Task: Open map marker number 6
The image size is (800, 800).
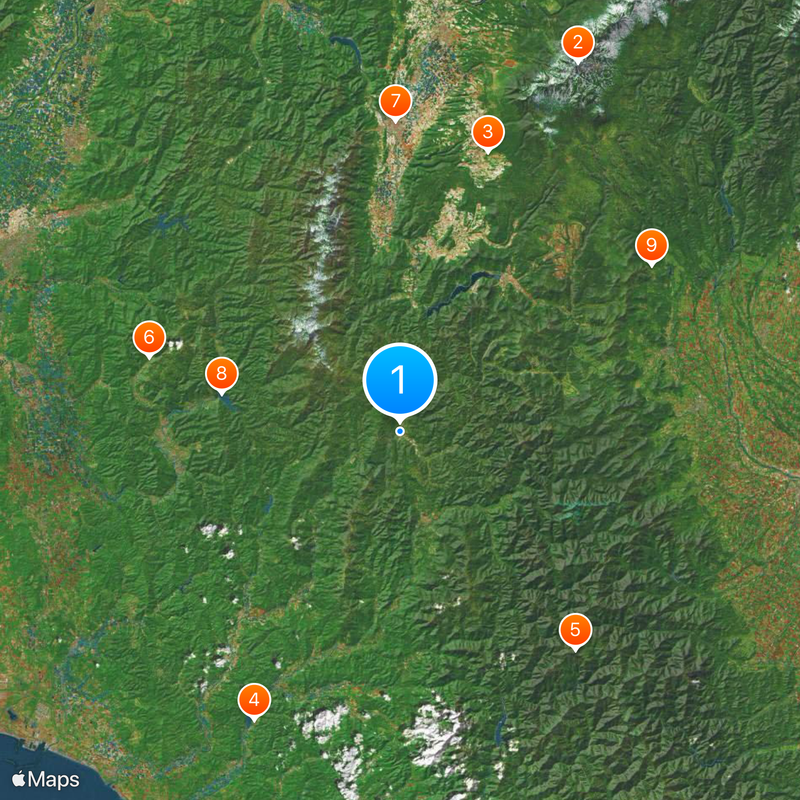Action: coord(149,338)
